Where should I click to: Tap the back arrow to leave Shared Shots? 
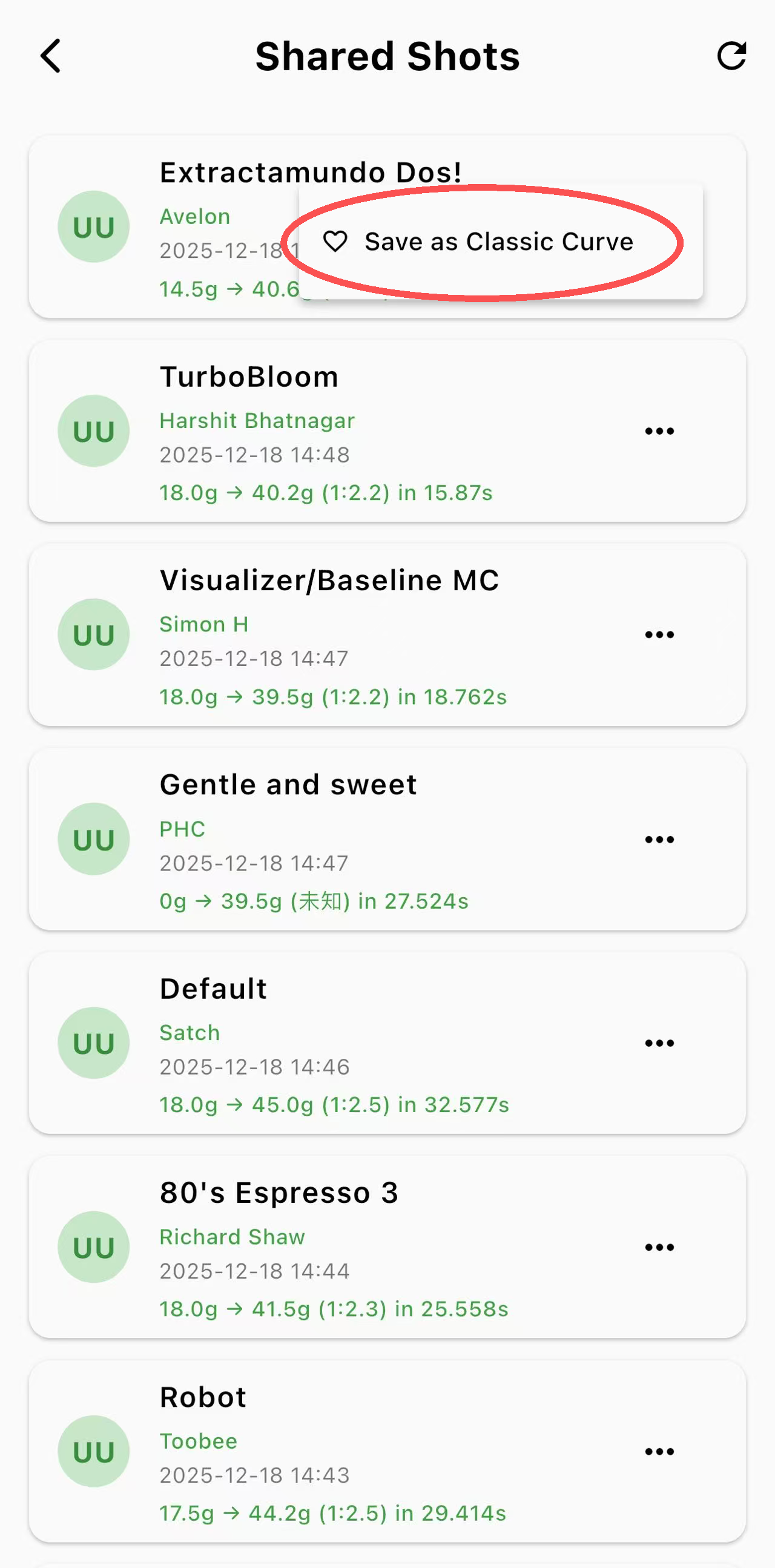[51, 56]
